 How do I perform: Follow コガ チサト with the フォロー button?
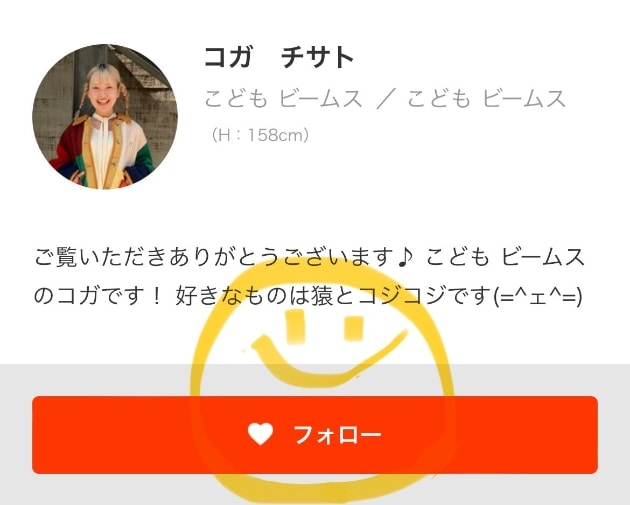[x=315, y=435]
